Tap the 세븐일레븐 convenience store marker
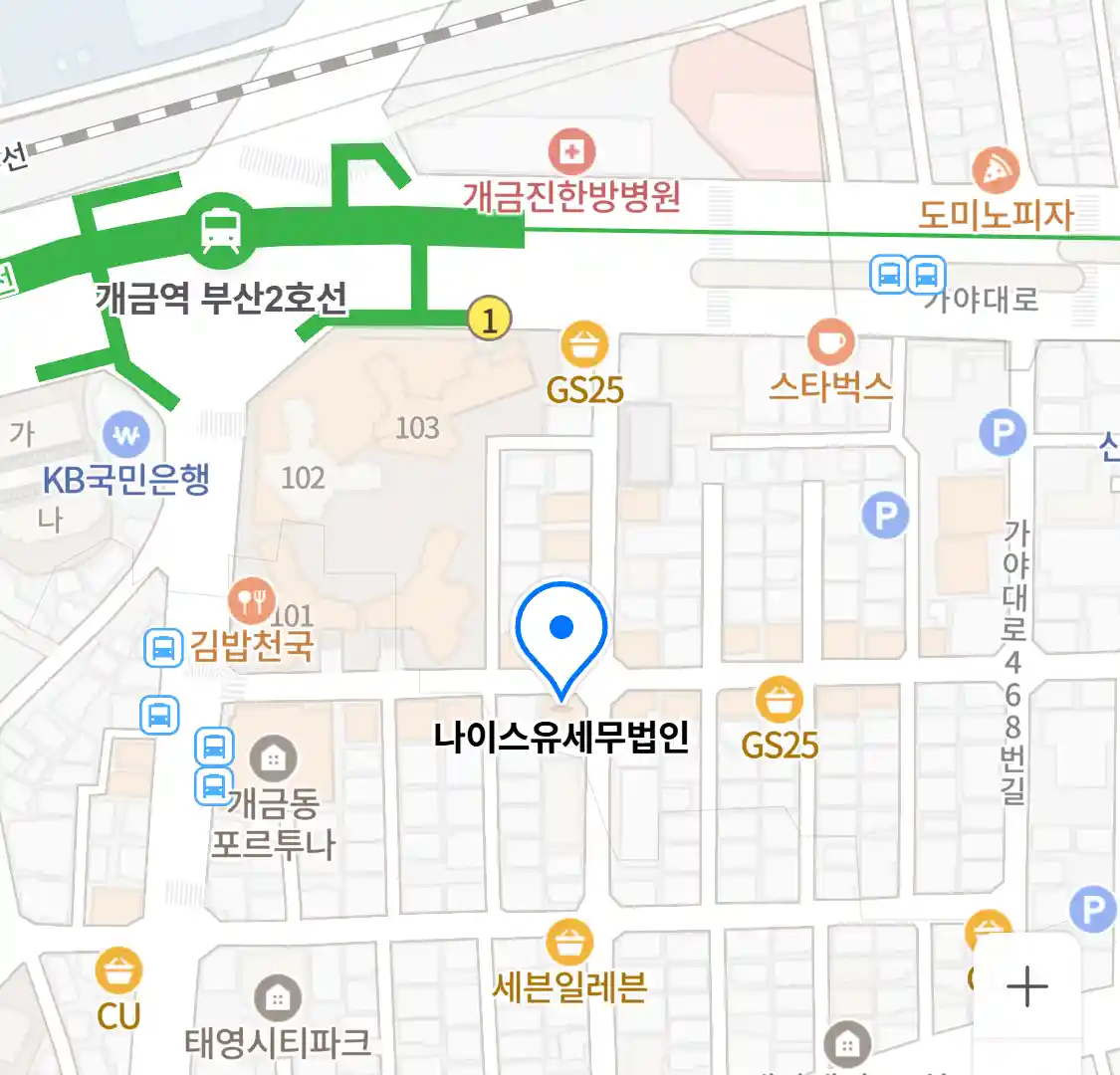 [569, 942]
